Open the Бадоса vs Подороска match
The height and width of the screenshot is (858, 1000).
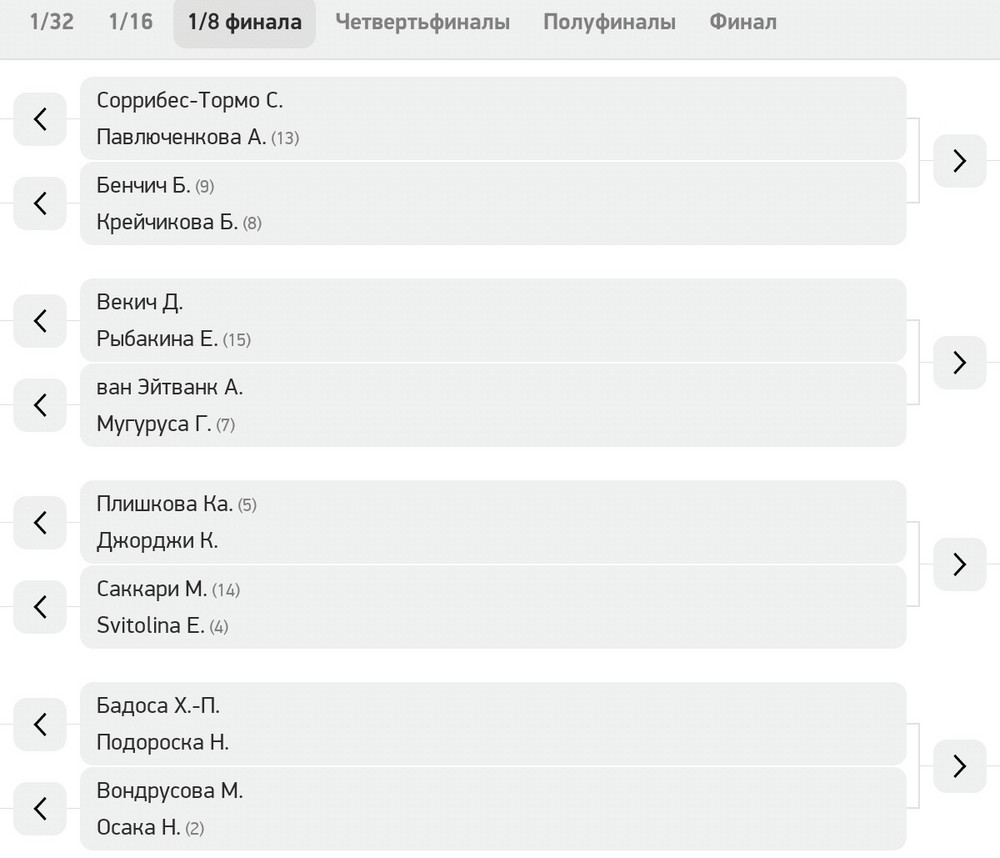pyautogui.click(x=493, y=723)
